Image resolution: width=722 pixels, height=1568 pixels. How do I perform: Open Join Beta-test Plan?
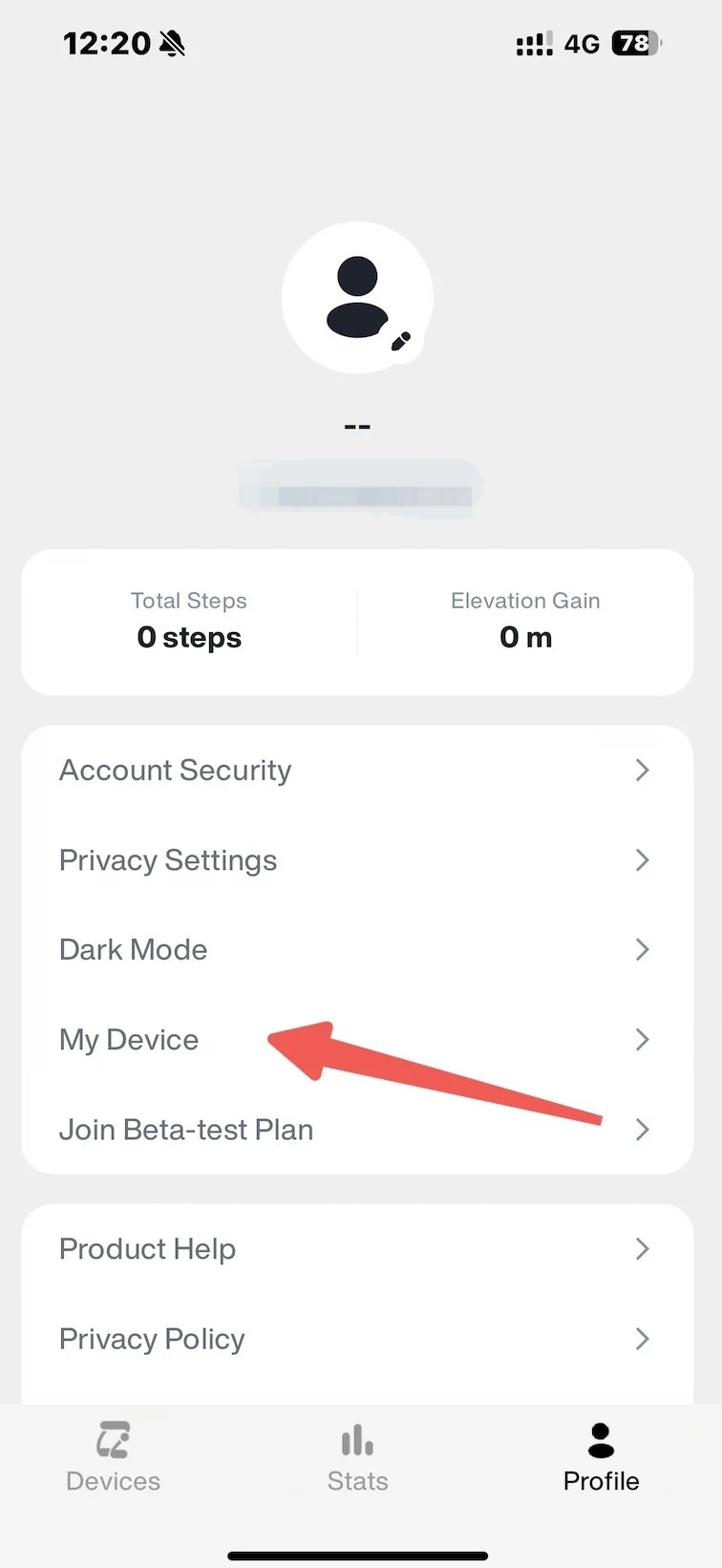pyautogui.click(x=356, y=1130)
